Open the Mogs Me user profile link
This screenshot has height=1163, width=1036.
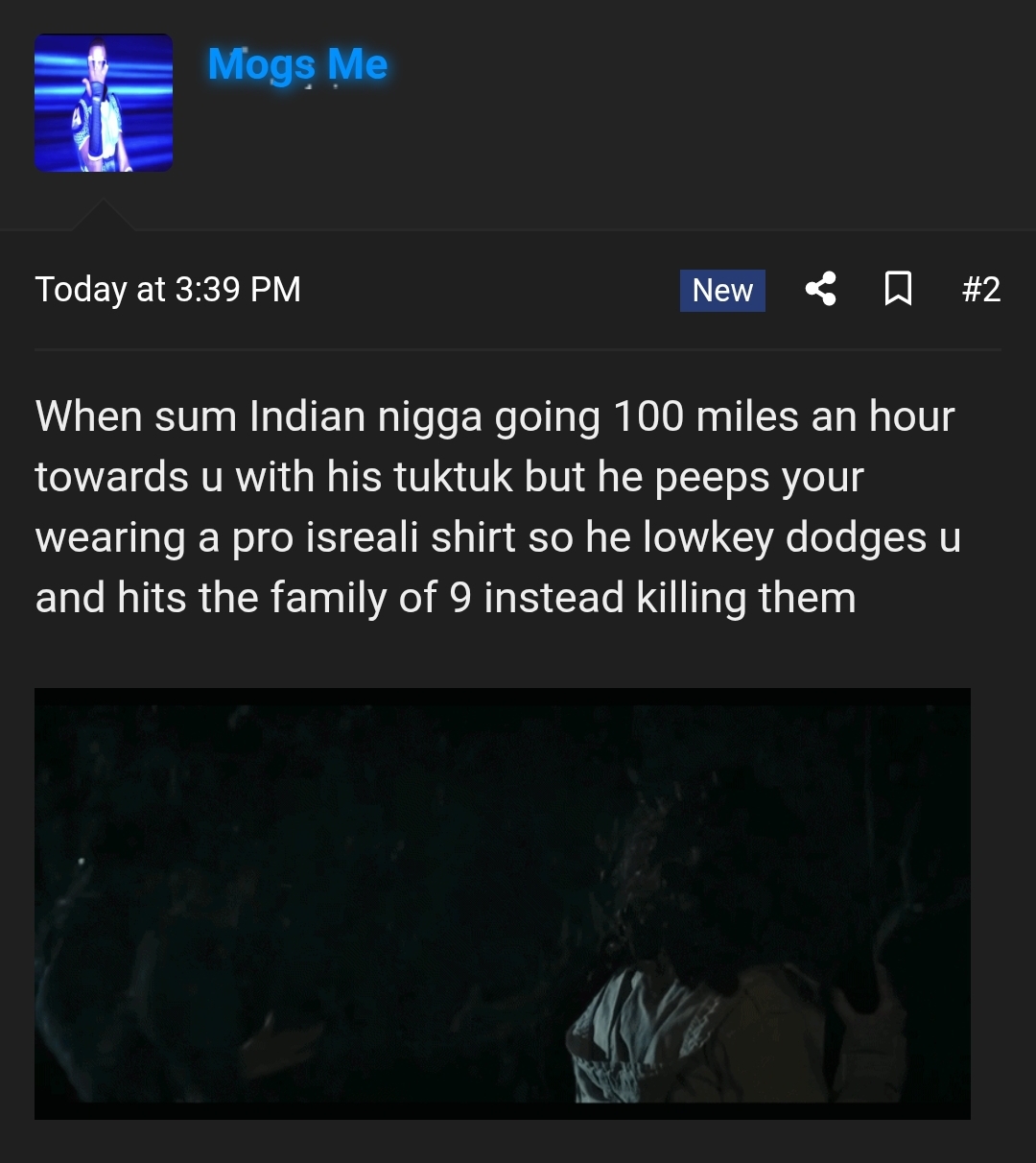click(x=297, y=65)
